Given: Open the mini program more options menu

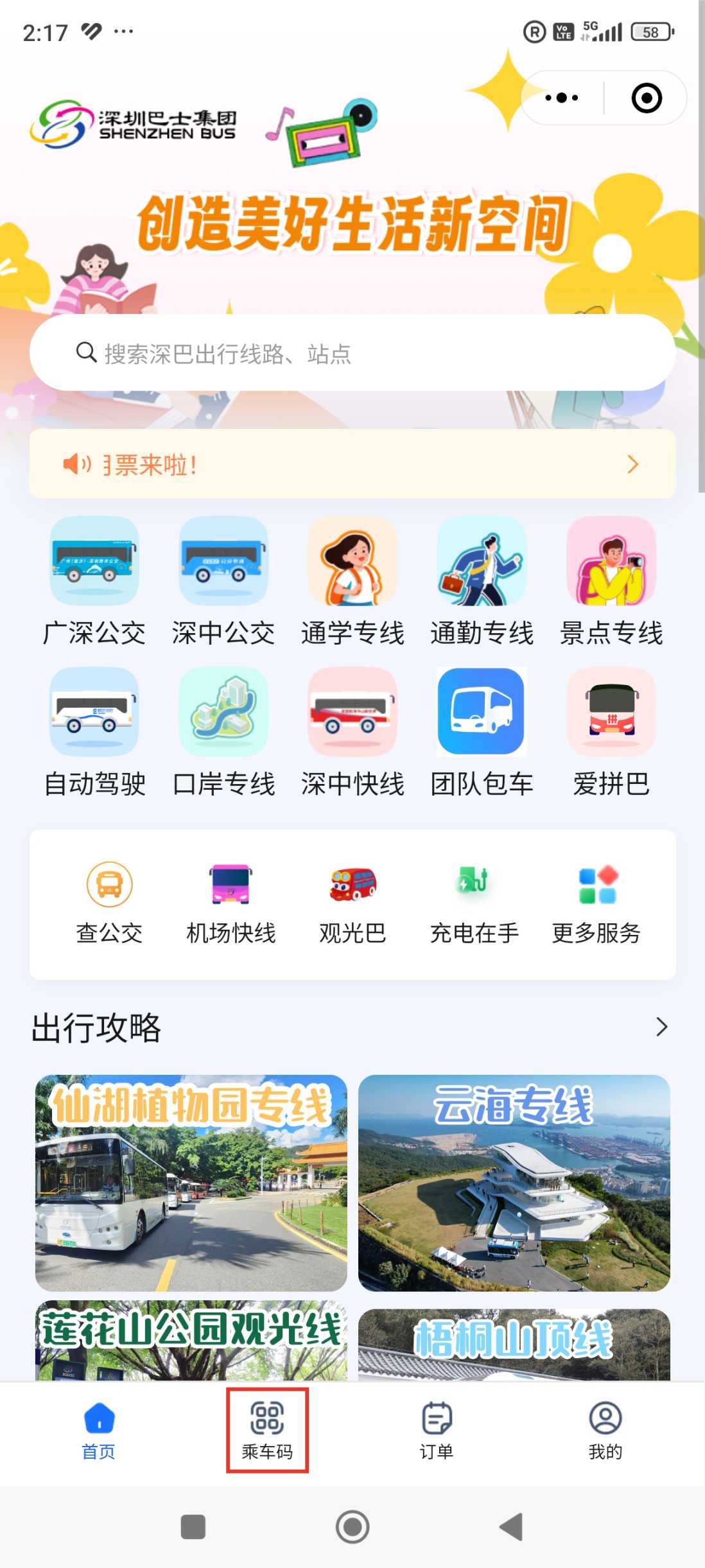Looking at the screenshot, I should 562,98.
